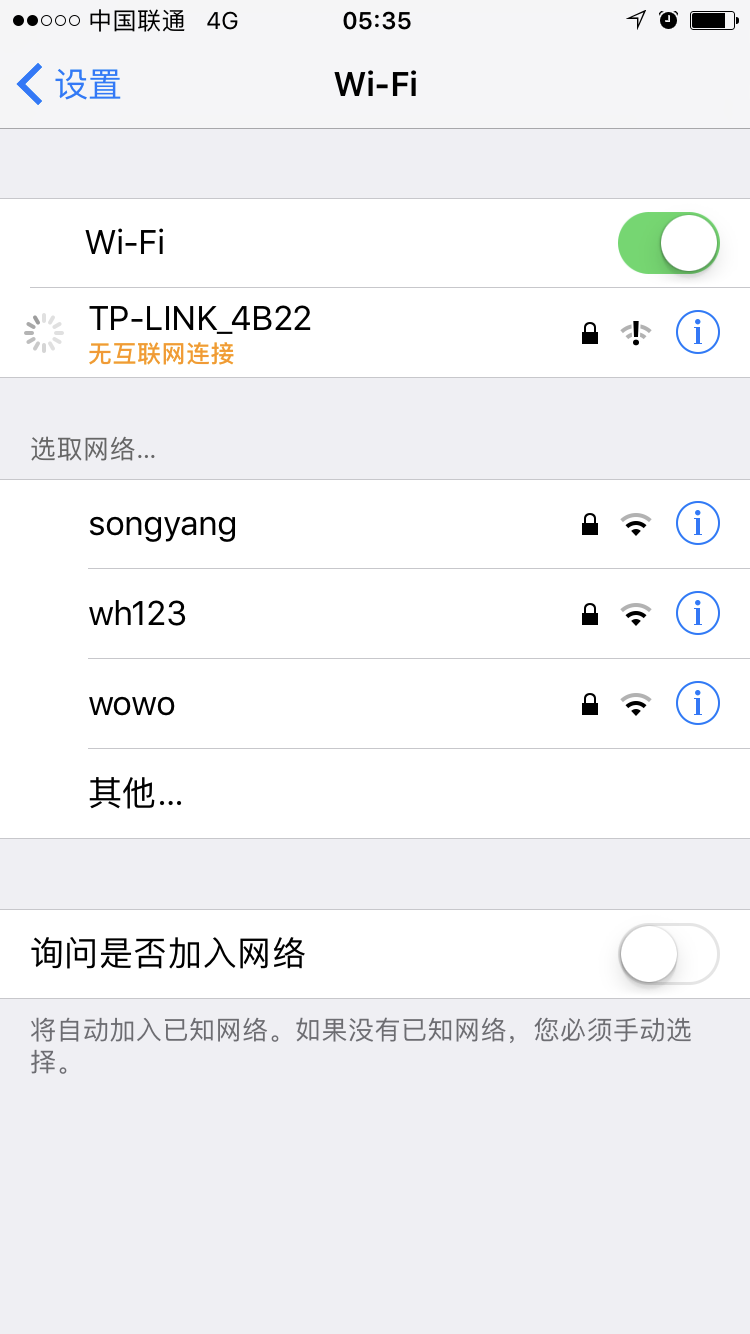This screenshot has height=1334, width=750.
Task: Show info for wh123 network
Action: click(x=697, y=614)
